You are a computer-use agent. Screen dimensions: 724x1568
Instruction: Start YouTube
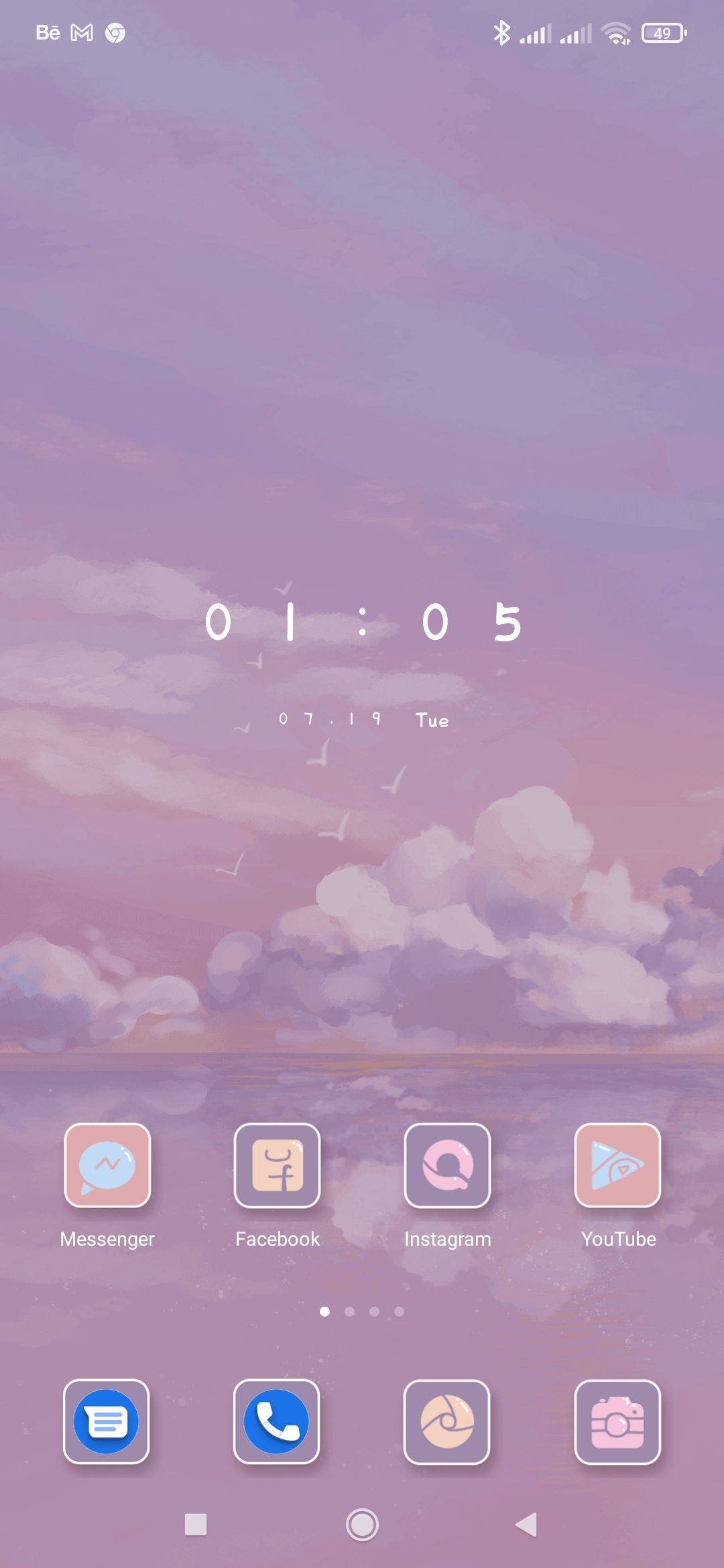(x=618, y=1166)
